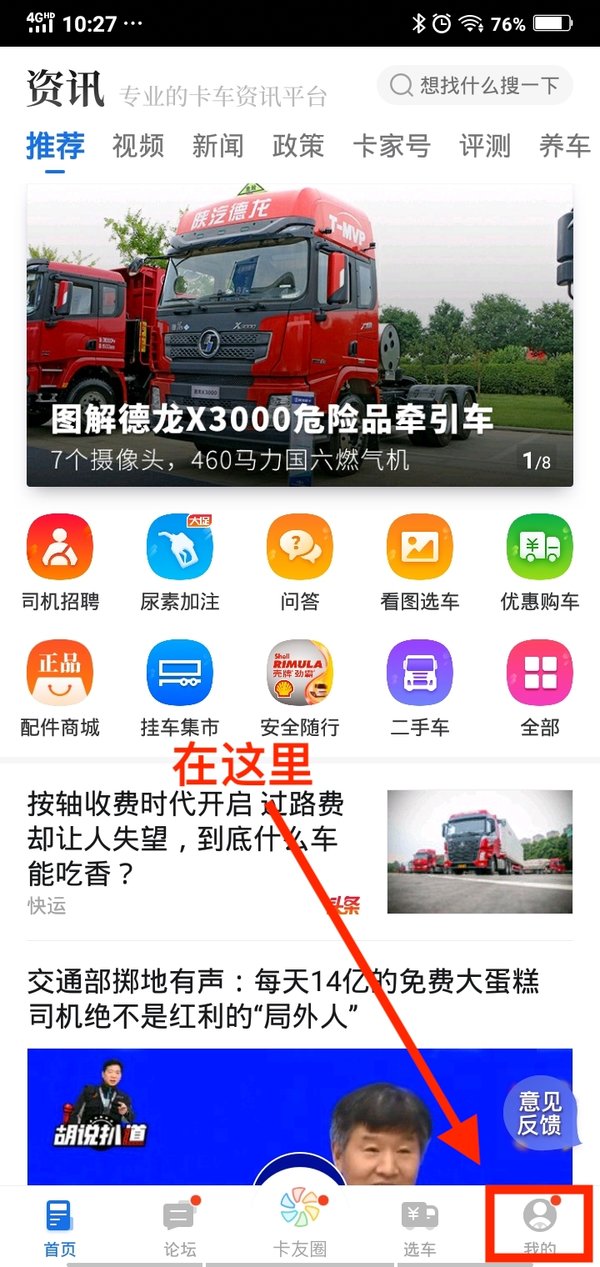
Task: Switch to the 新闻 tab
Action: [218, 146]
